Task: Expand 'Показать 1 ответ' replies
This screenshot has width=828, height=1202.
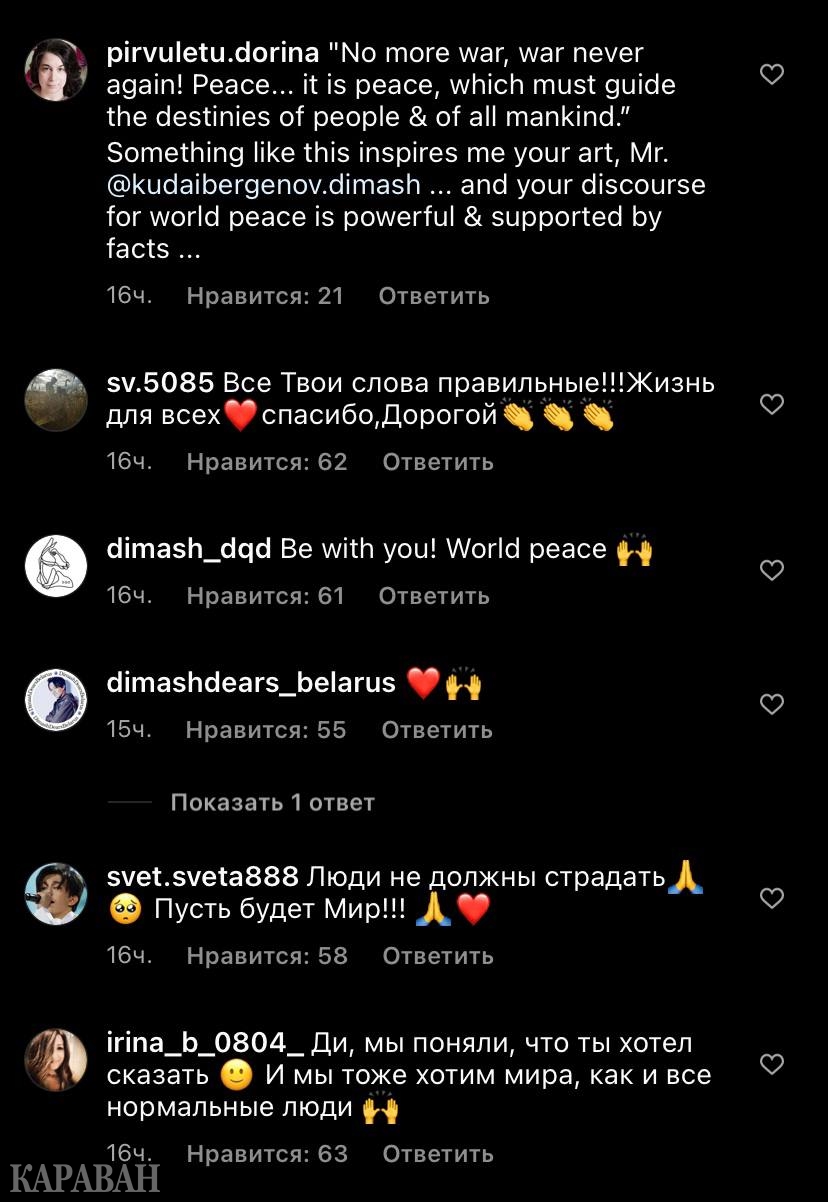Action: click(x=272, y=802)
